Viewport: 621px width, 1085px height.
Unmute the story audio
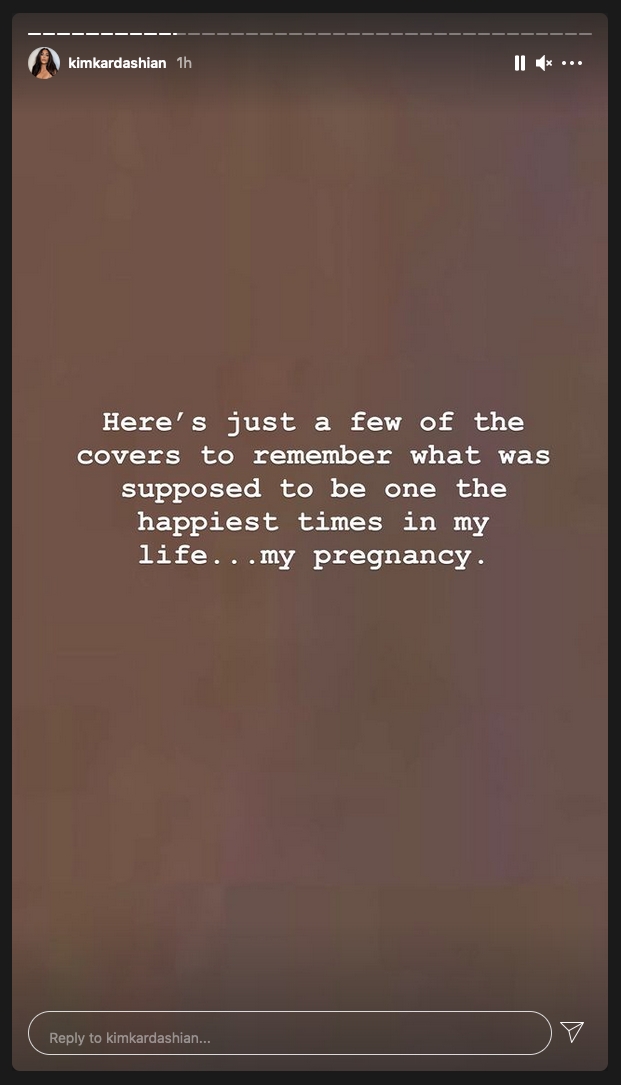(544, 63)
